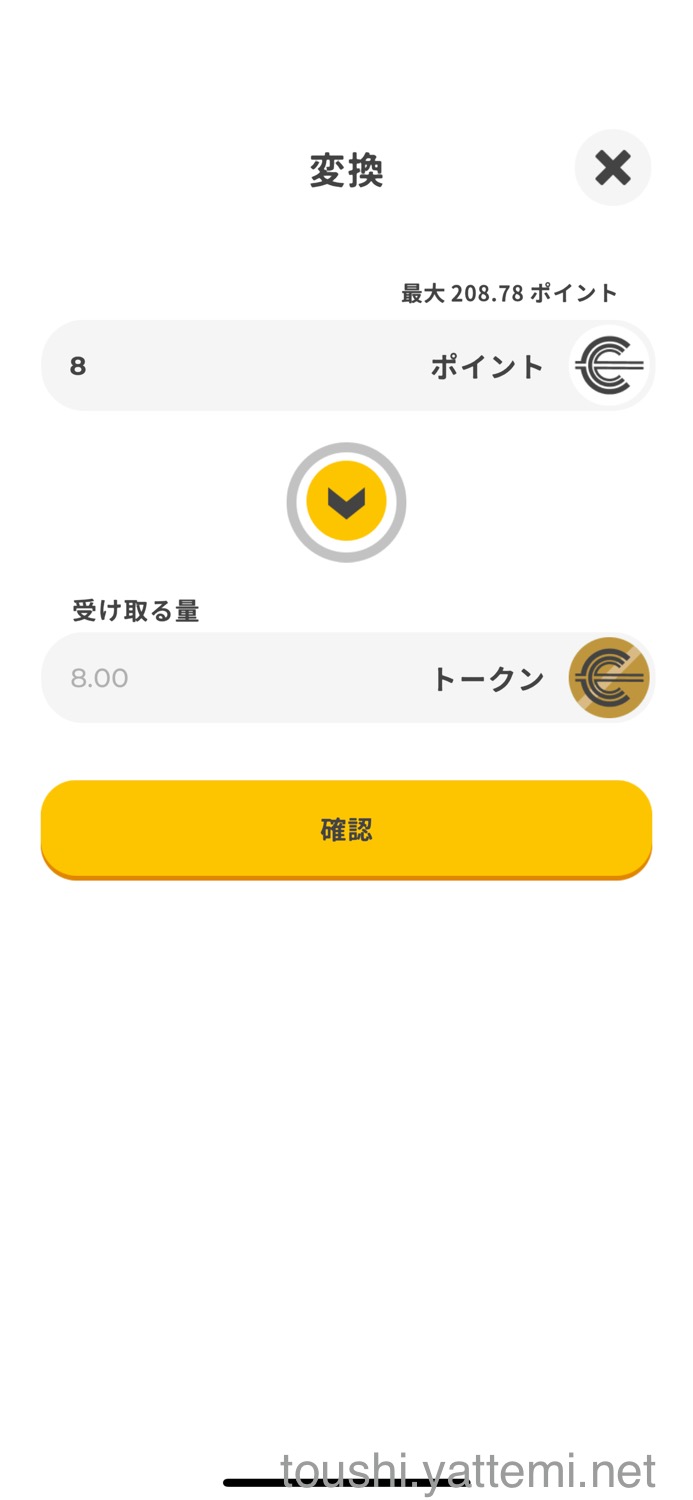Edit the ポイント amount field
The height and width of the screenshot is (1500, 693).
point(240,366)
